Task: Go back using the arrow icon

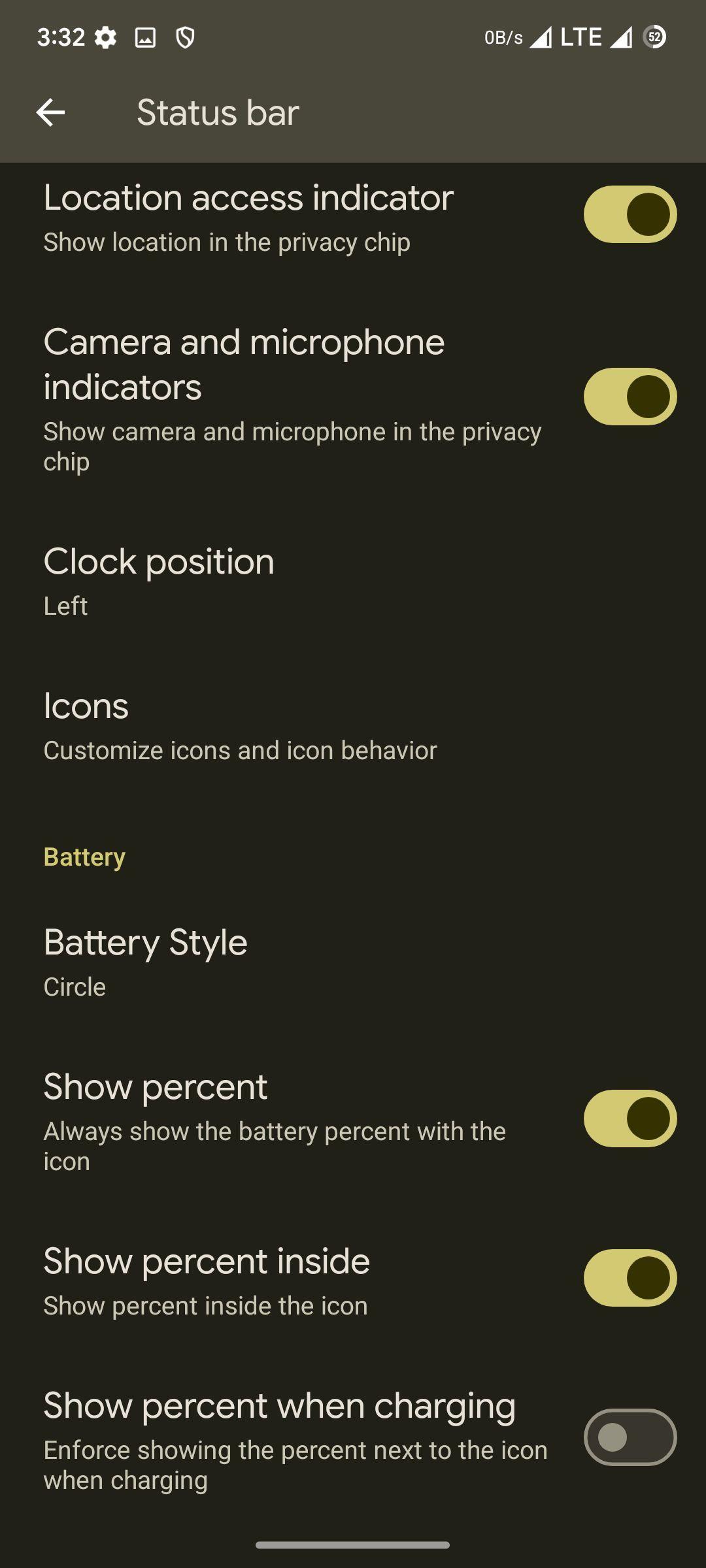Action: [x=50, y=112]
